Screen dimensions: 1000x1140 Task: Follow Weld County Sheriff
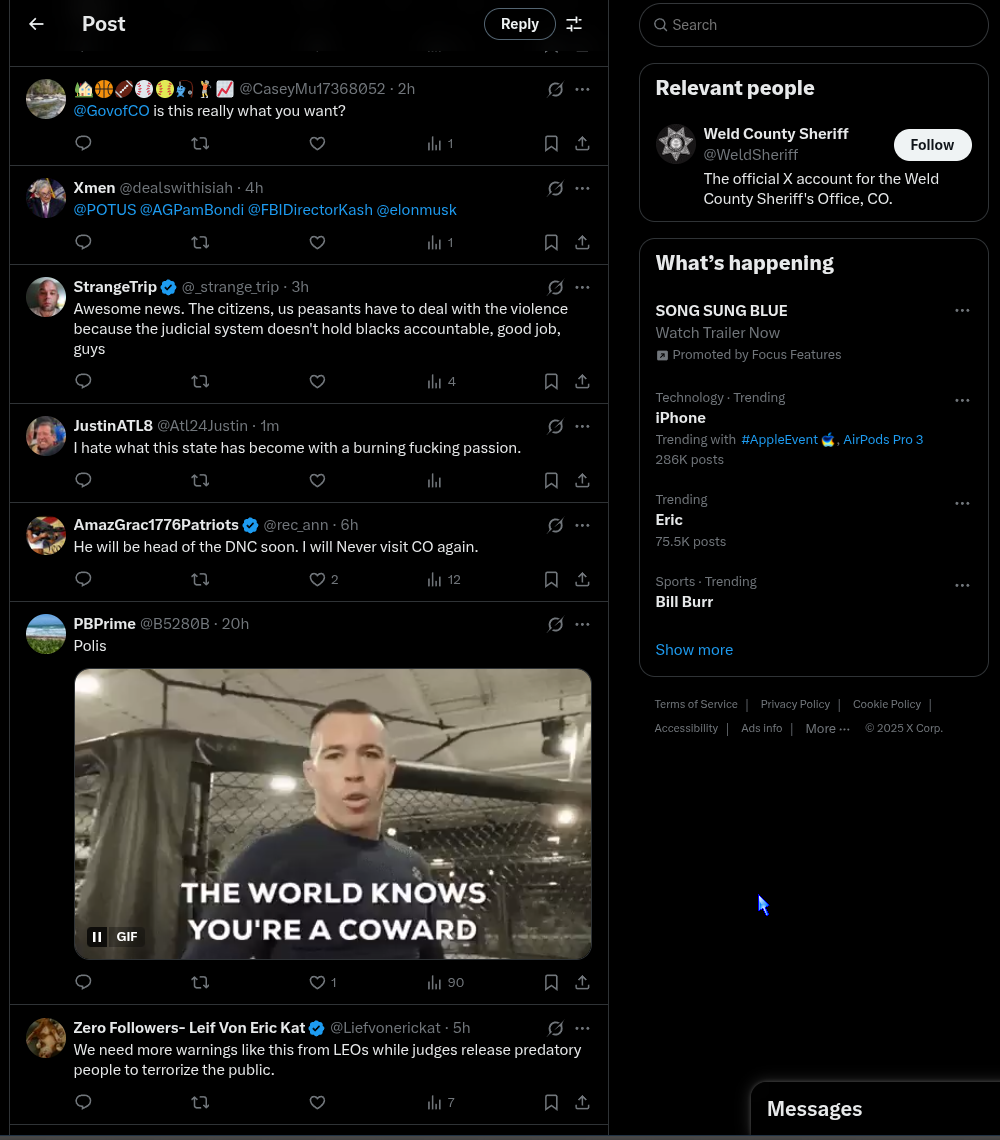tap(931, 145)
